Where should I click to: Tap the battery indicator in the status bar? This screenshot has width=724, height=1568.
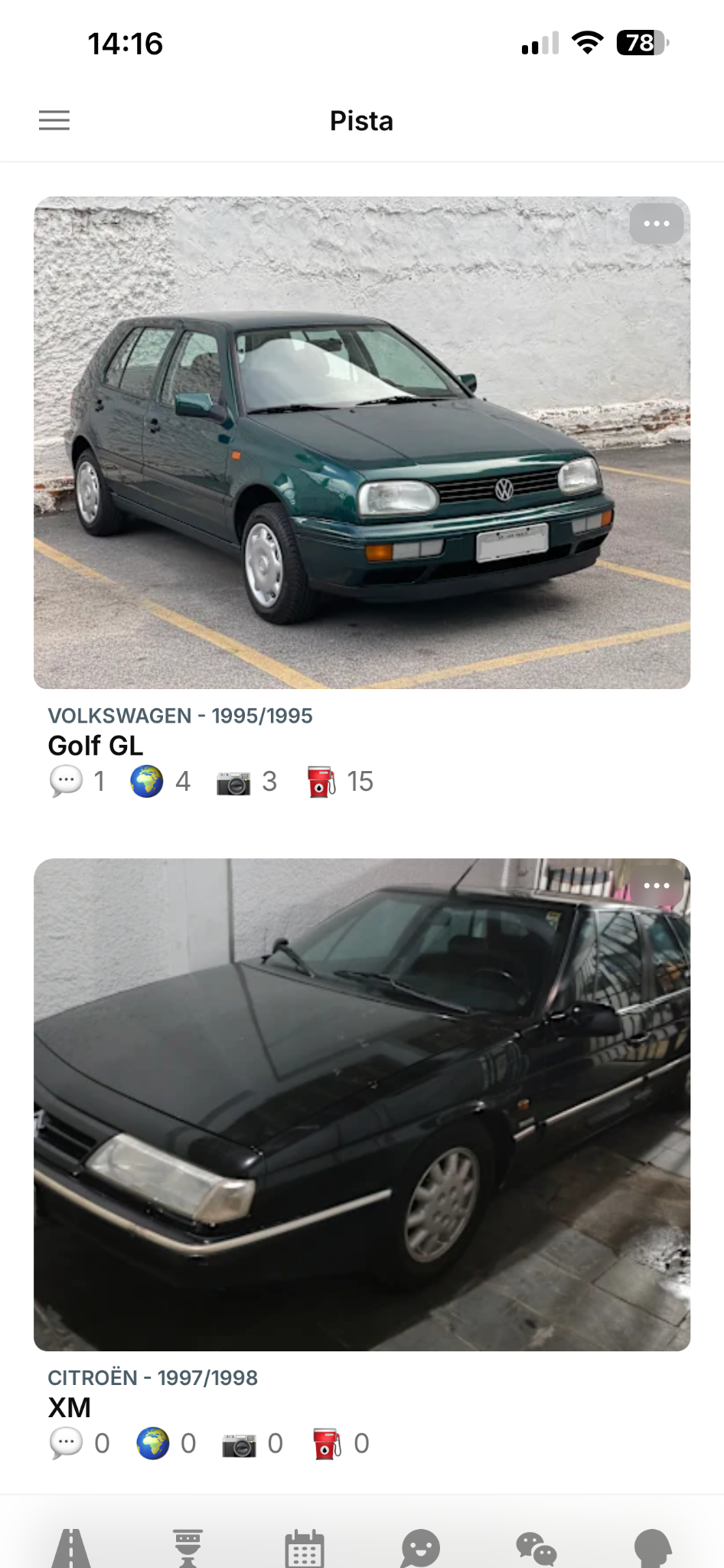click(x=640, y=44)
